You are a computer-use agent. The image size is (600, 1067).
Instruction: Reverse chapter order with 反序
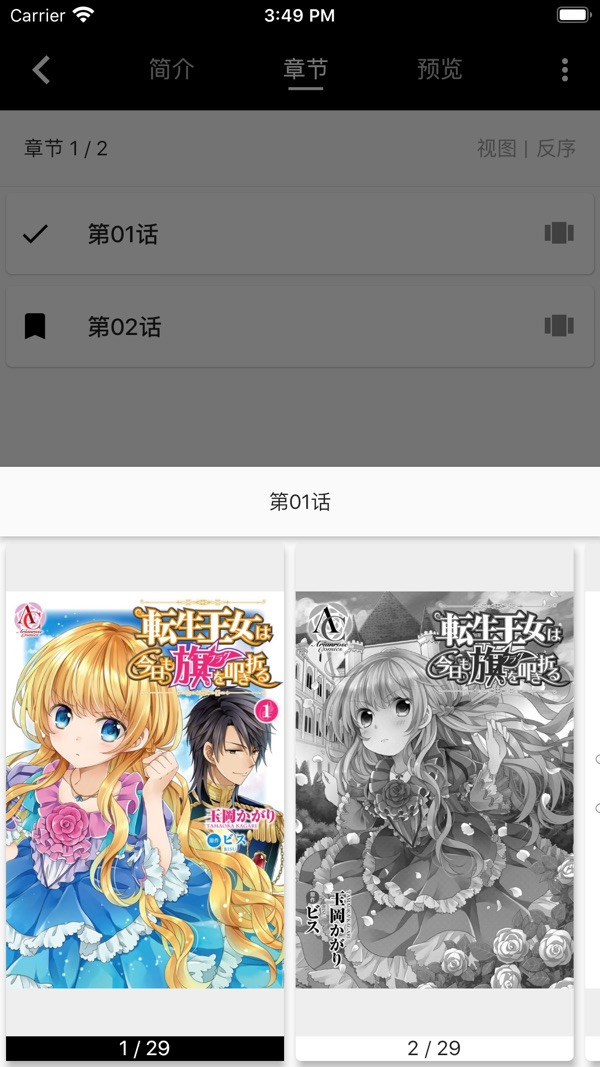[x=556, y=149]
